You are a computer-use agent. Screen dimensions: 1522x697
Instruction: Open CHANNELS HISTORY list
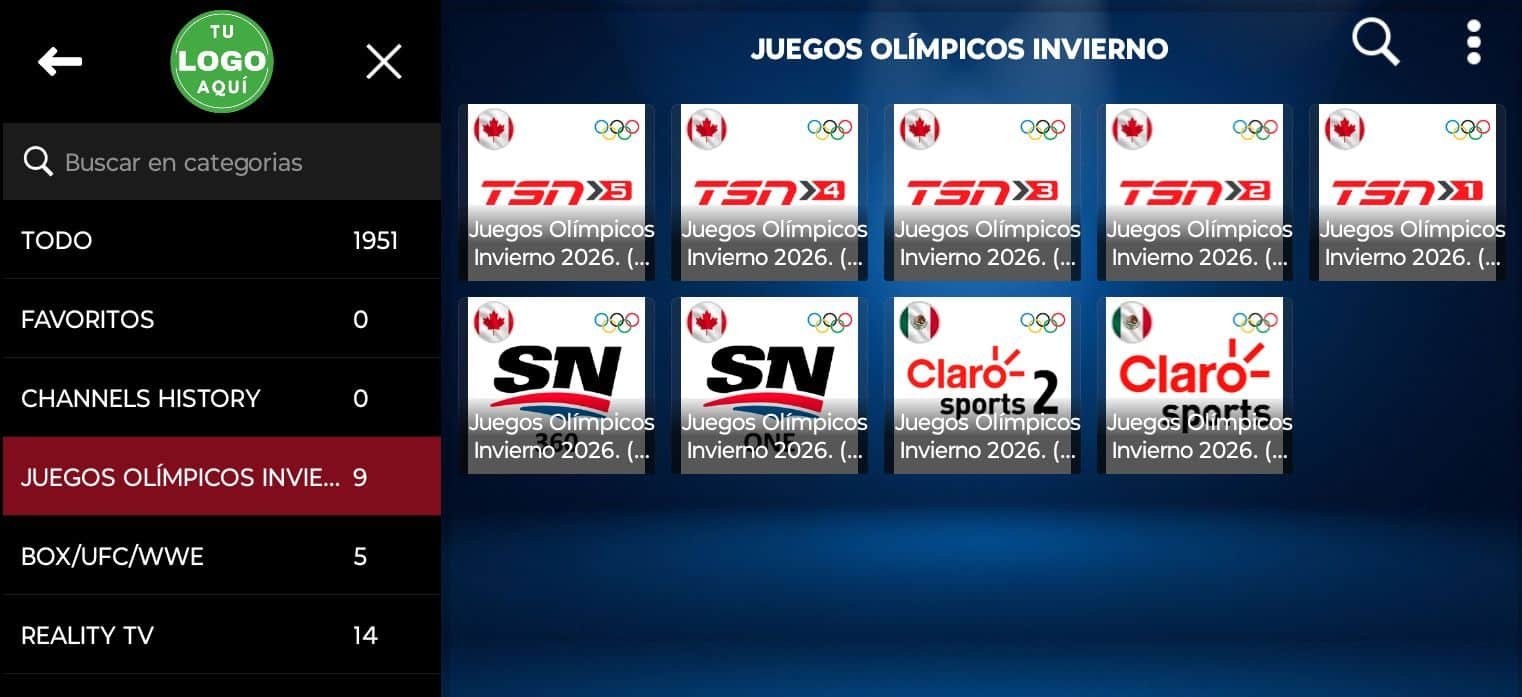[220, 398]
